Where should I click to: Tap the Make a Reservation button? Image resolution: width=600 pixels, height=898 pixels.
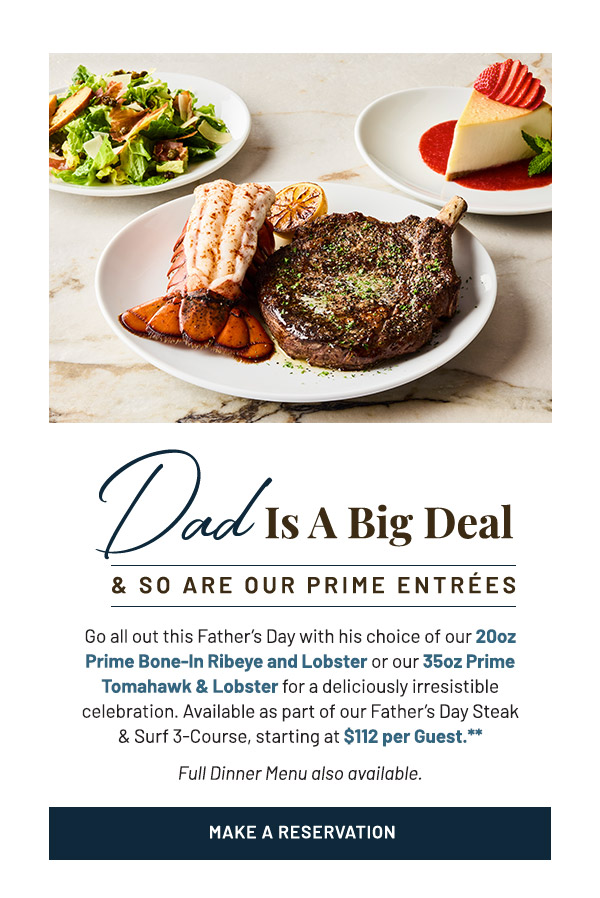coord(300,832)
